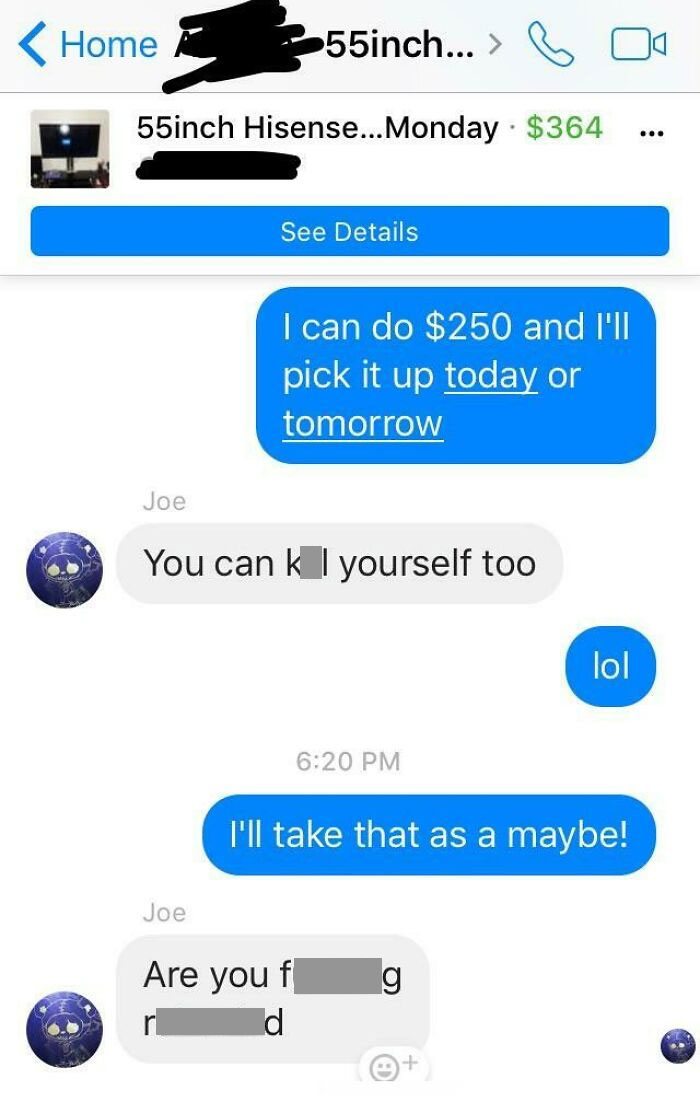Image resolution: width=700 pixels, height=1095 pixels.
Task: Go back to Home
Action: point(88,44)
